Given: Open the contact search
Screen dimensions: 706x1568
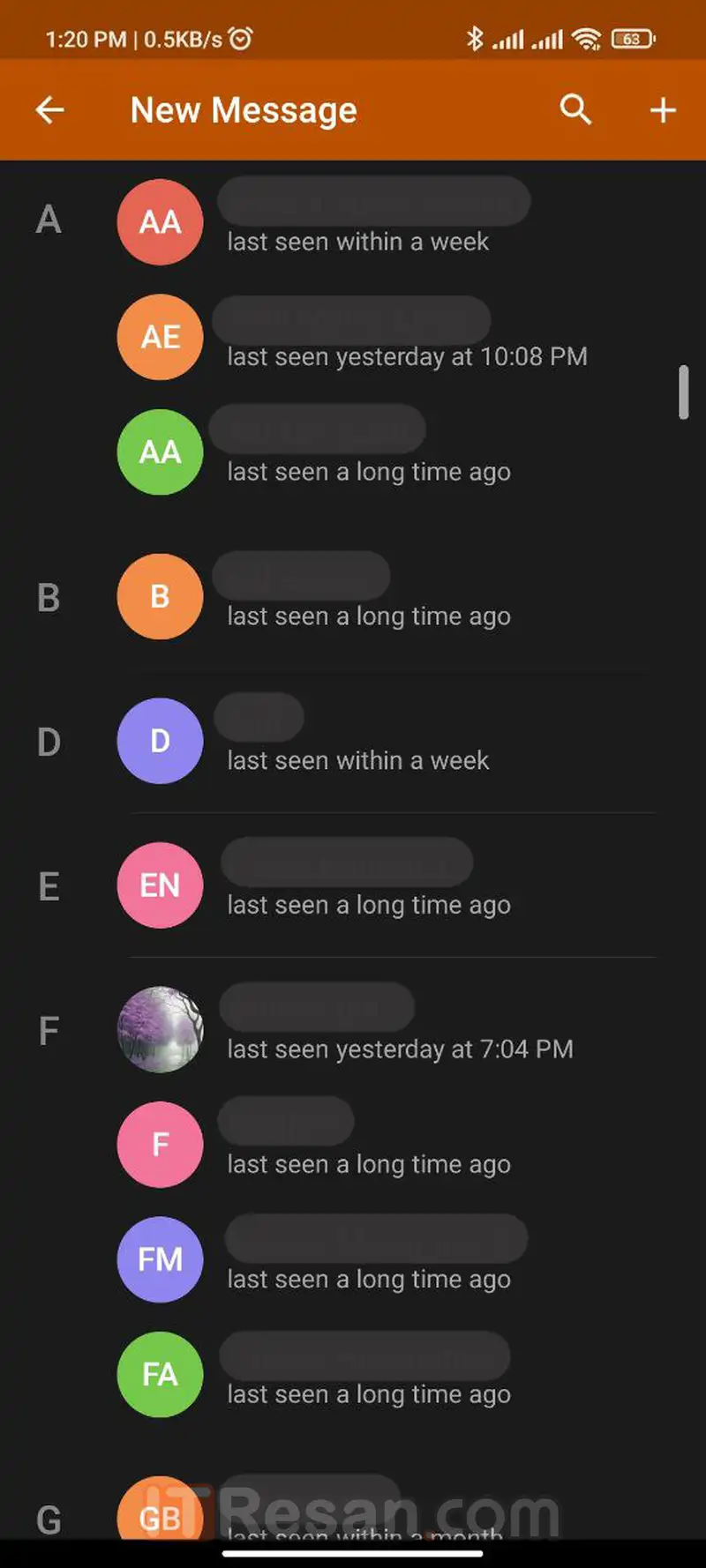Looking at the screenshot, I should pos(575,110).
